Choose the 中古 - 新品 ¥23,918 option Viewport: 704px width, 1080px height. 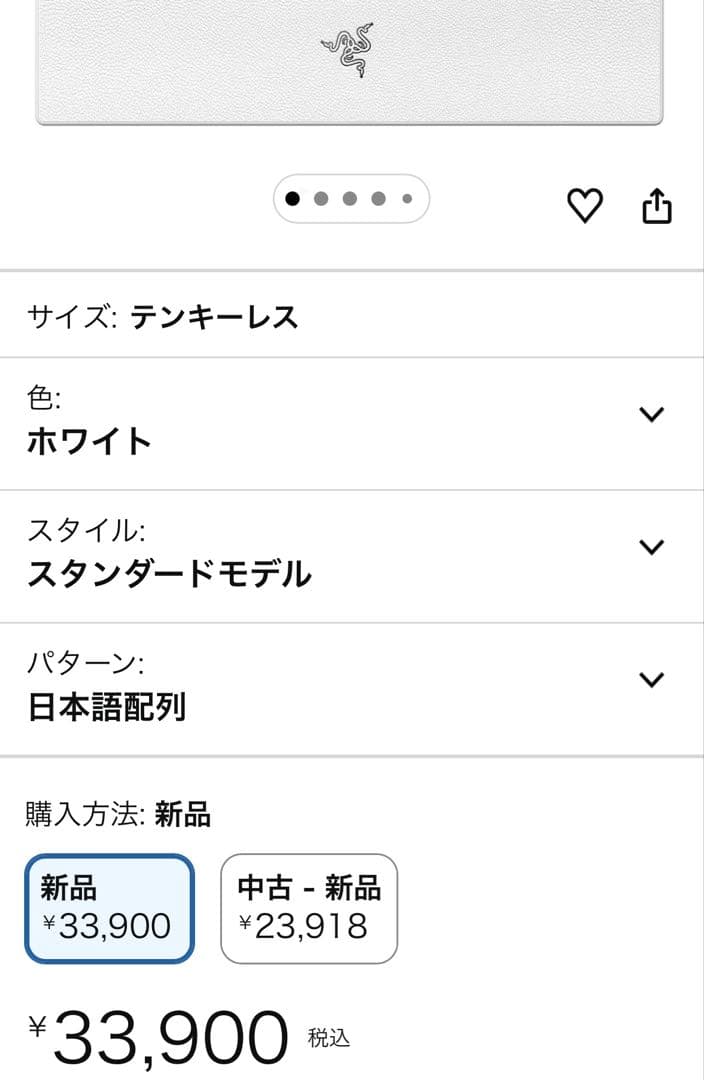coord(309,908)
